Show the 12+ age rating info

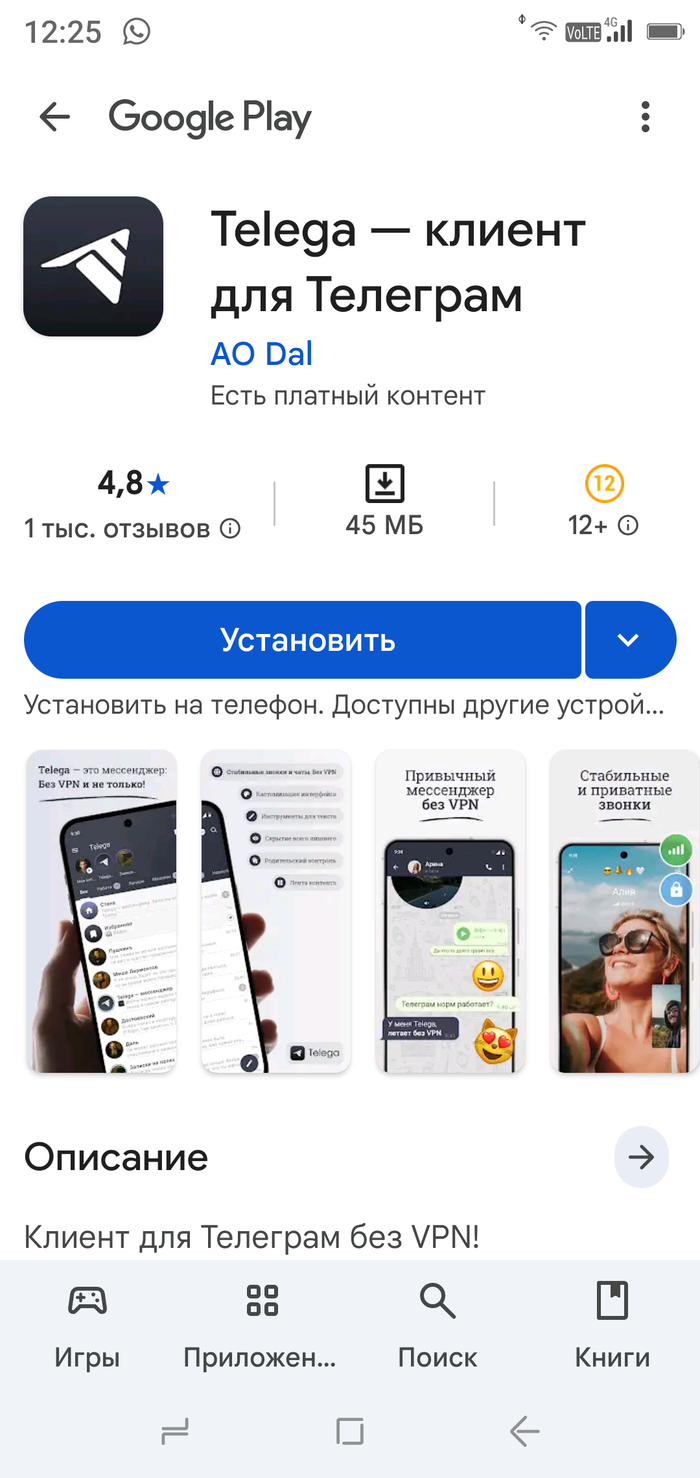pyautogui.click(x=628, y=525)
